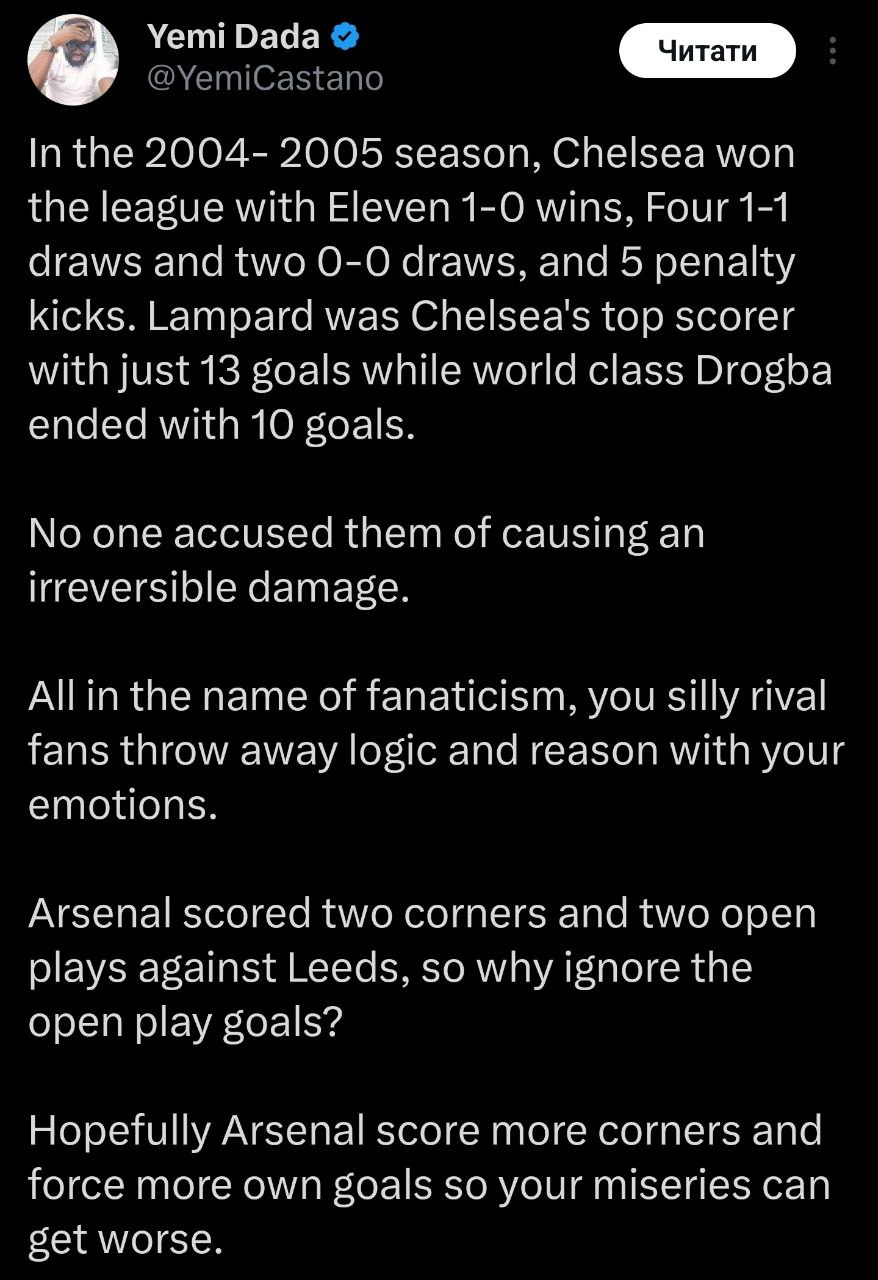Open Yemi Dada's profile picture
This screenshot has width=878, height=1280.
coord(71,61)
